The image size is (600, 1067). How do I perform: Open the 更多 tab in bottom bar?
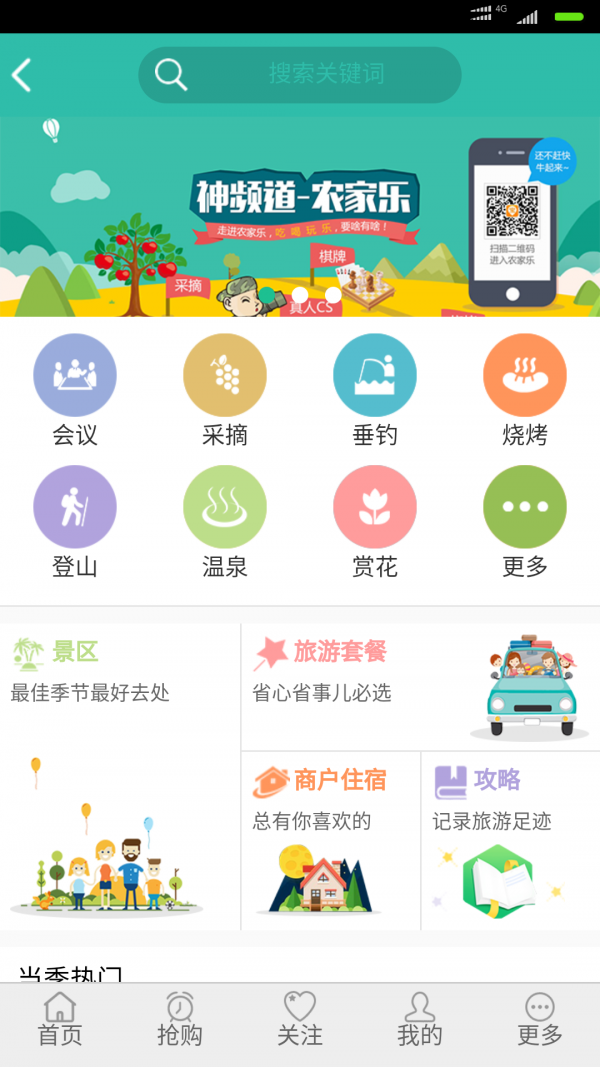pyautogui.click(x=540, y=1020)
